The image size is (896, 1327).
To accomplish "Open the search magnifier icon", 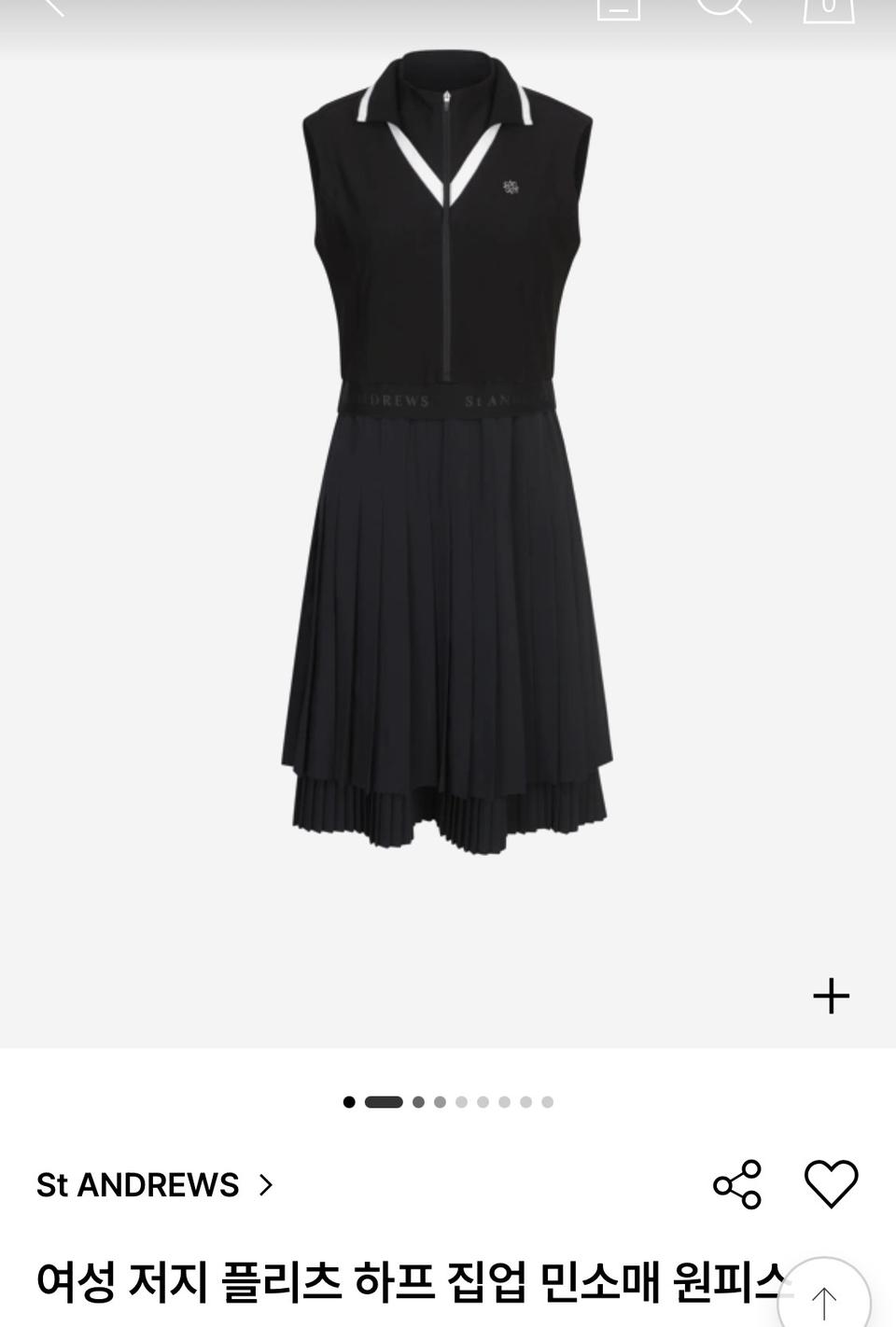I will tap(723, 7).
